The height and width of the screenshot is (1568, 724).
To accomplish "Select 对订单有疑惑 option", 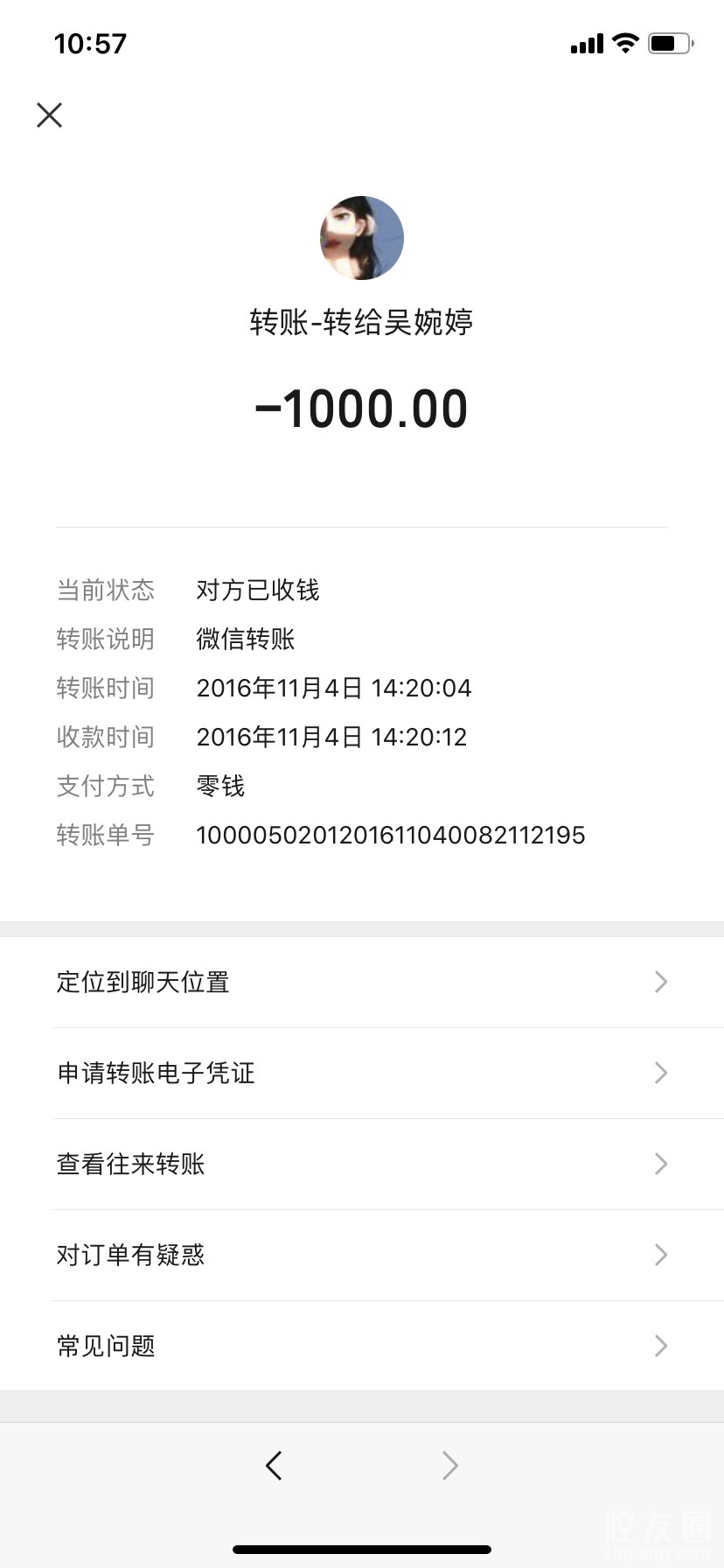I will coord(362,1255).
